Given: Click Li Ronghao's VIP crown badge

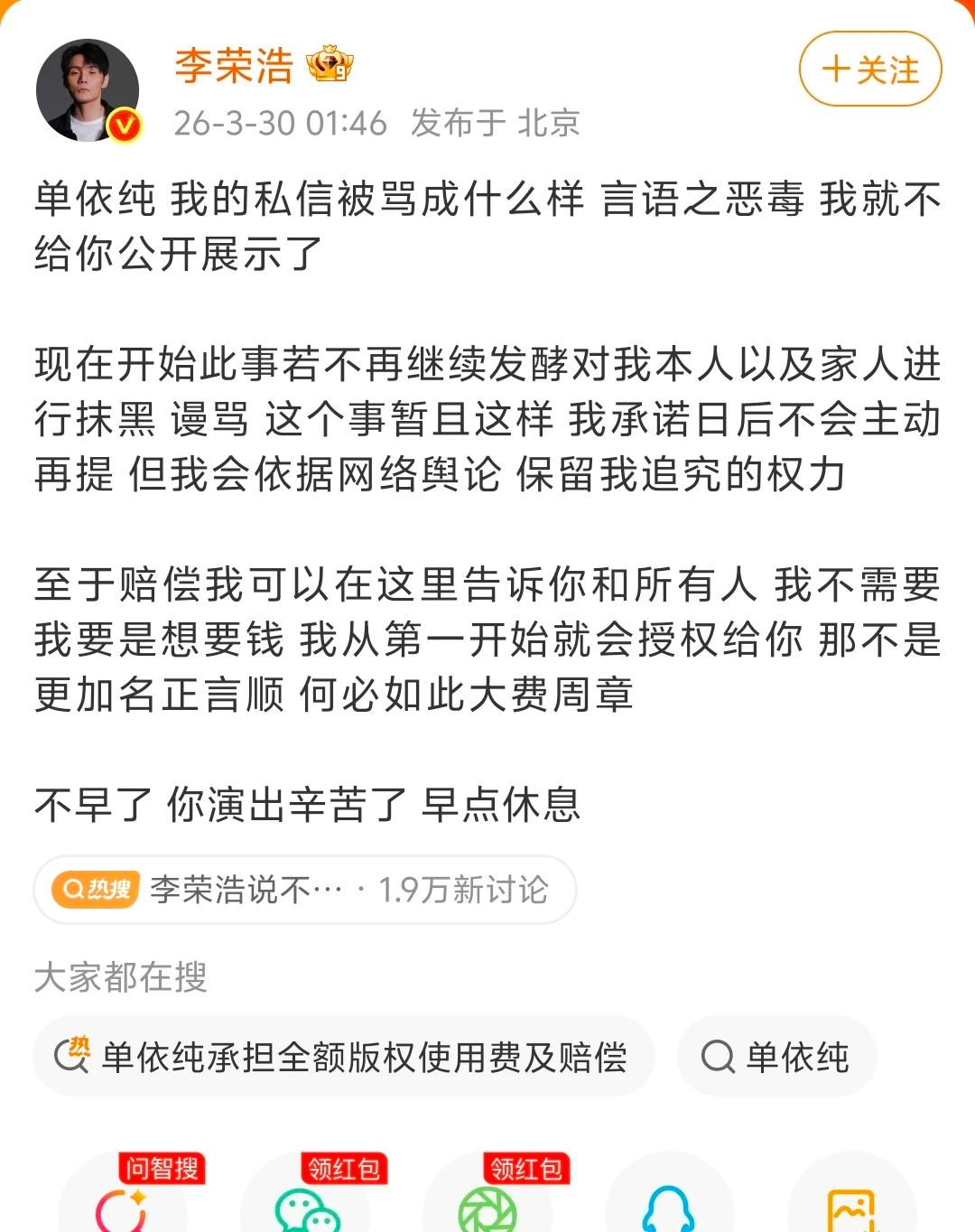Looking at the screenshot, I should (330, 62).
